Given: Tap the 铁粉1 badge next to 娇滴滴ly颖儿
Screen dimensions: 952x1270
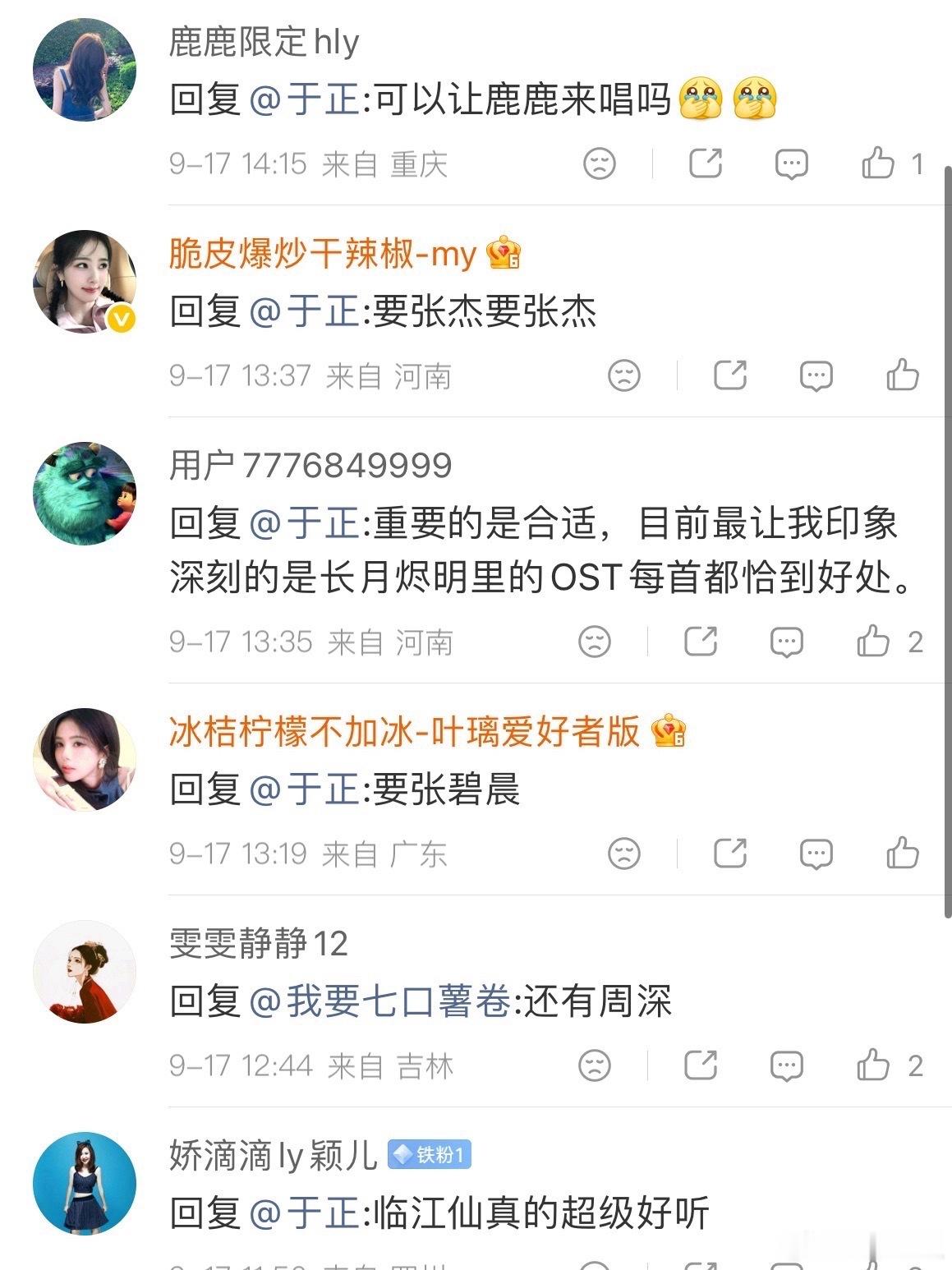Looking at the screenshot, I should [x=429, y=1155].
